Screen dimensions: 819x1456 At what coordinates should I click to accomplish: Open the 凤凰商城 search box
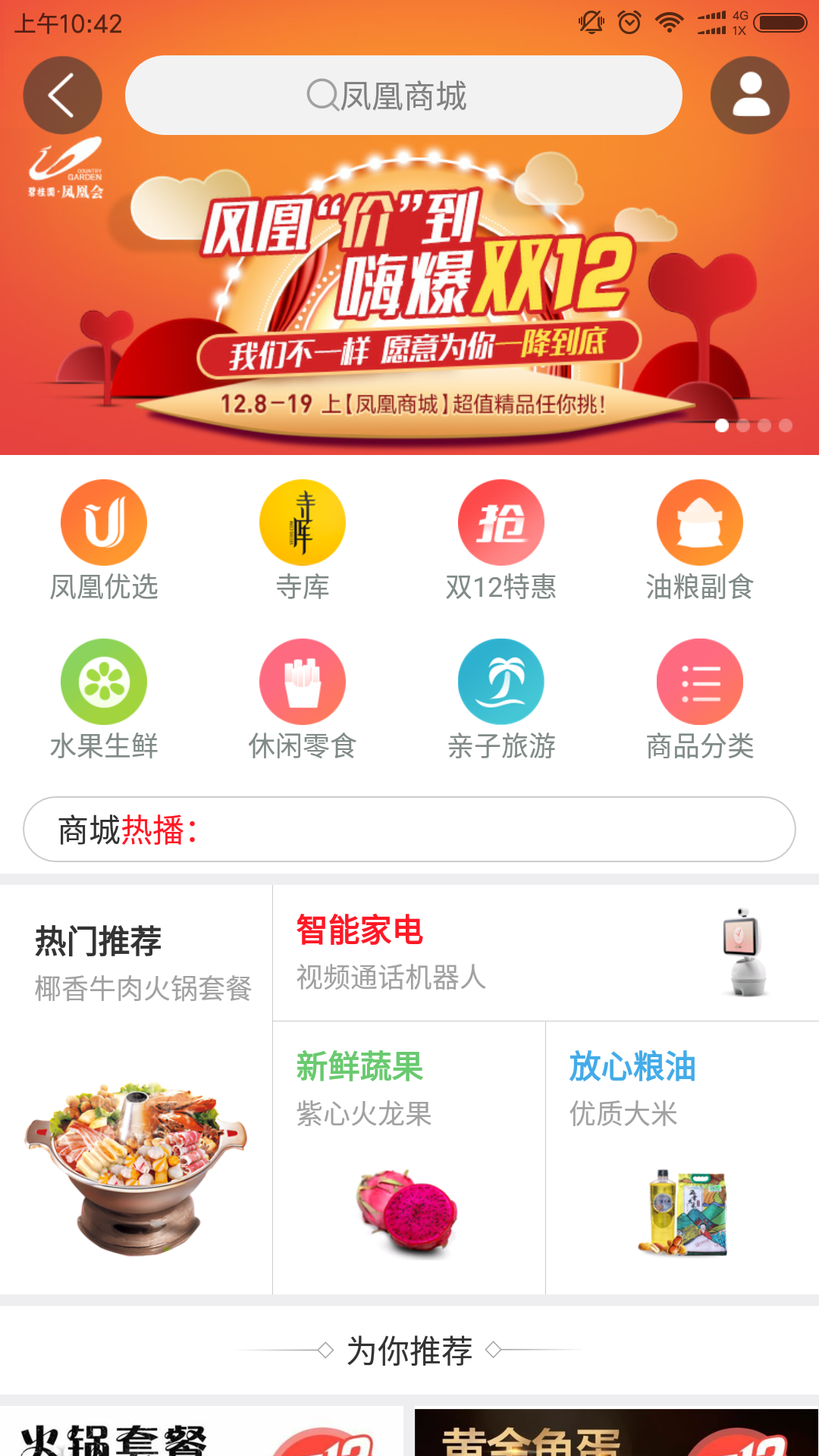tap(403, 96)
